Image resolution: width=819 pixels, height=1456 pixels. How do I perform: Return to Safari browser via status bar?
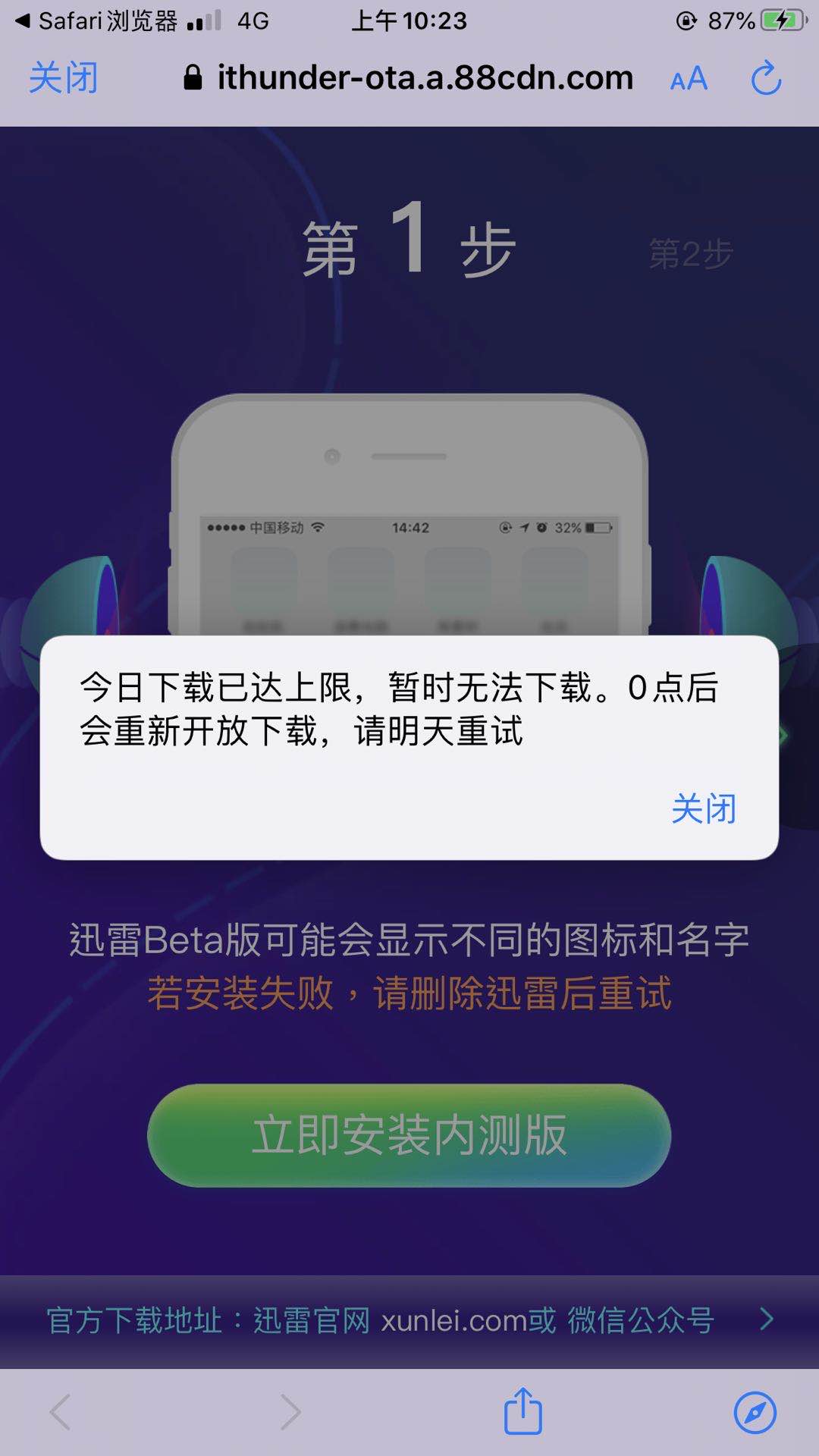[95, 21]
